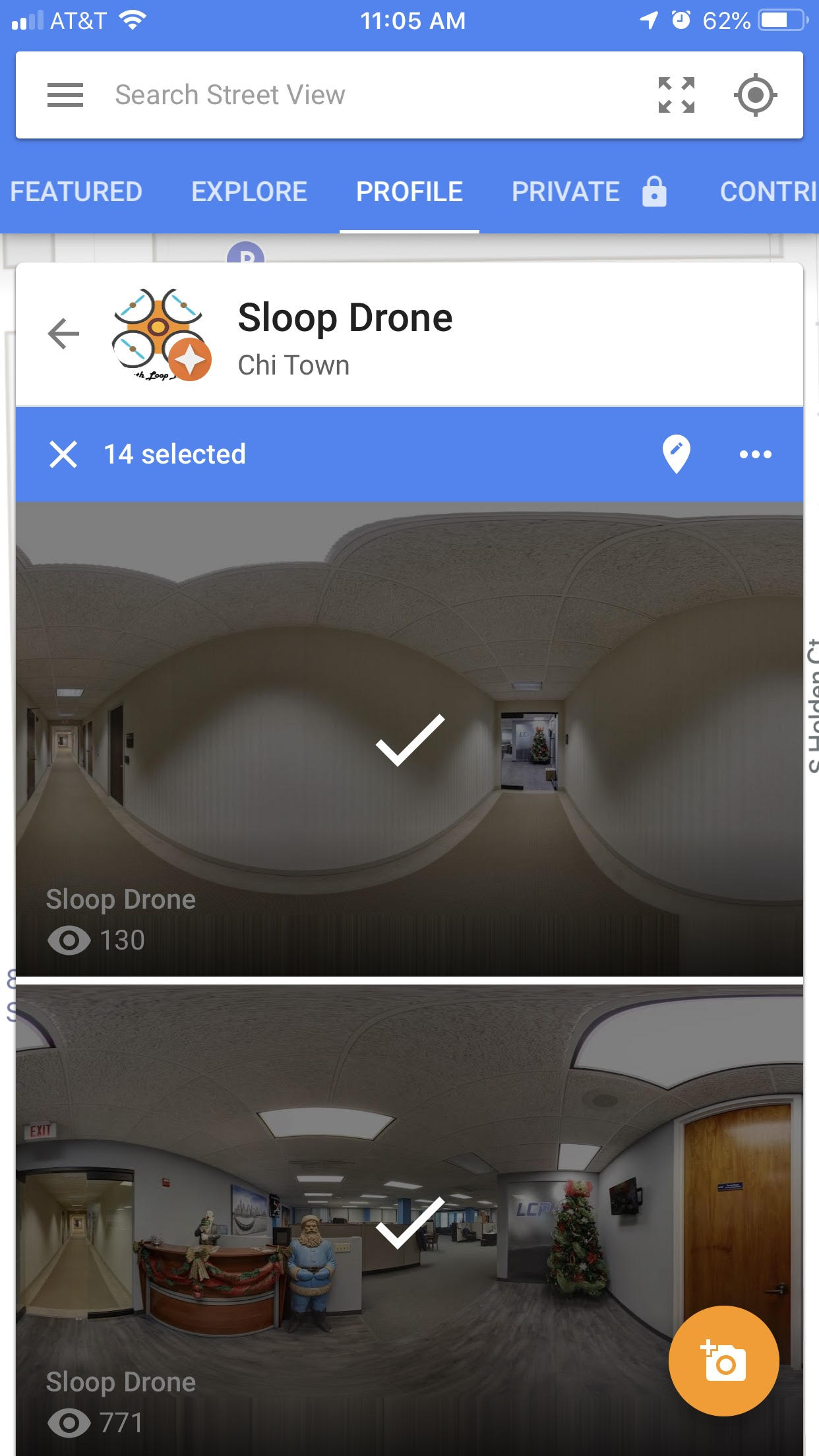Select the Profile tab

pyautogui.click(x=409, y=192)
